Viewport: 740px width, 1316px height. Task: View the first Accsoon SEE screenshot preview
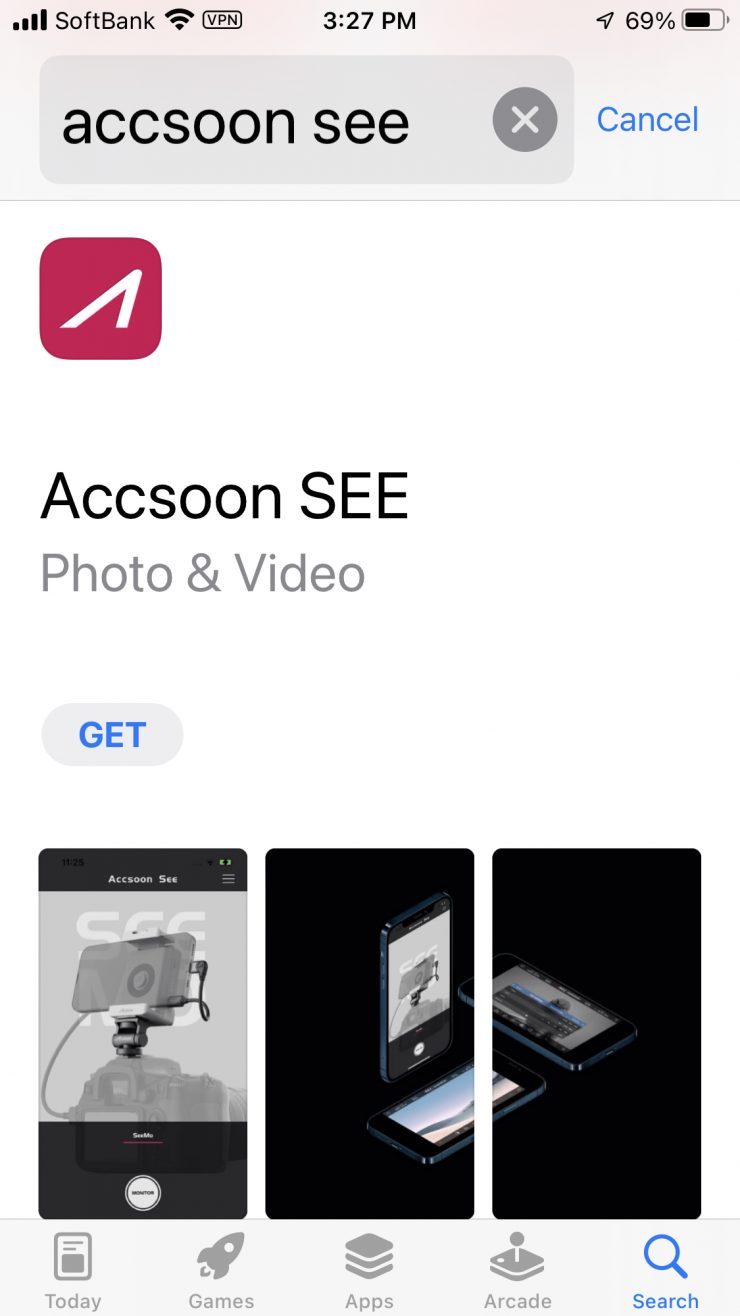pos(143,1033)
